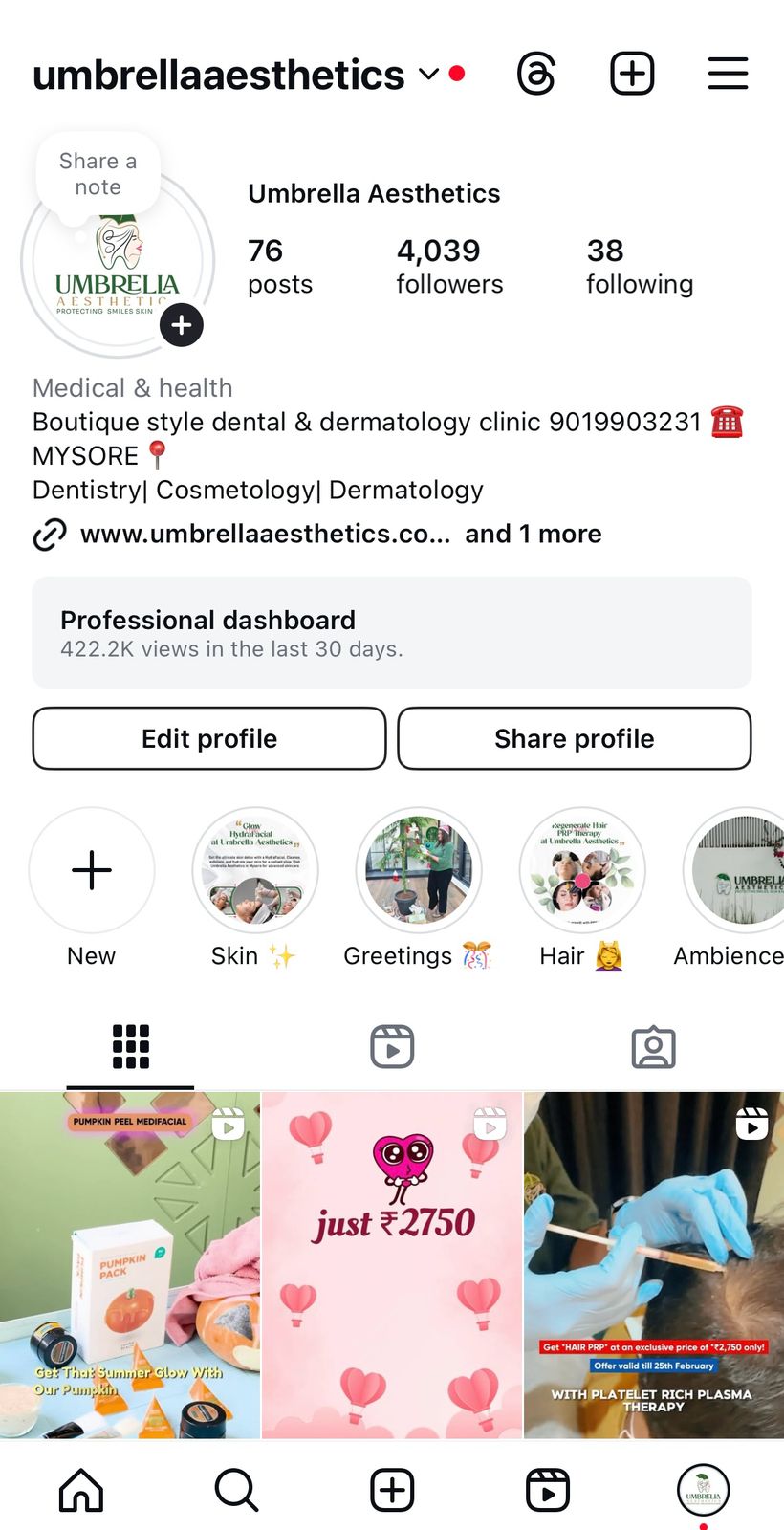Image resolution: width=784 pixels, height=1530 pixels.
Task: Open the hamburger menu
Action: [x=728, y=74]
